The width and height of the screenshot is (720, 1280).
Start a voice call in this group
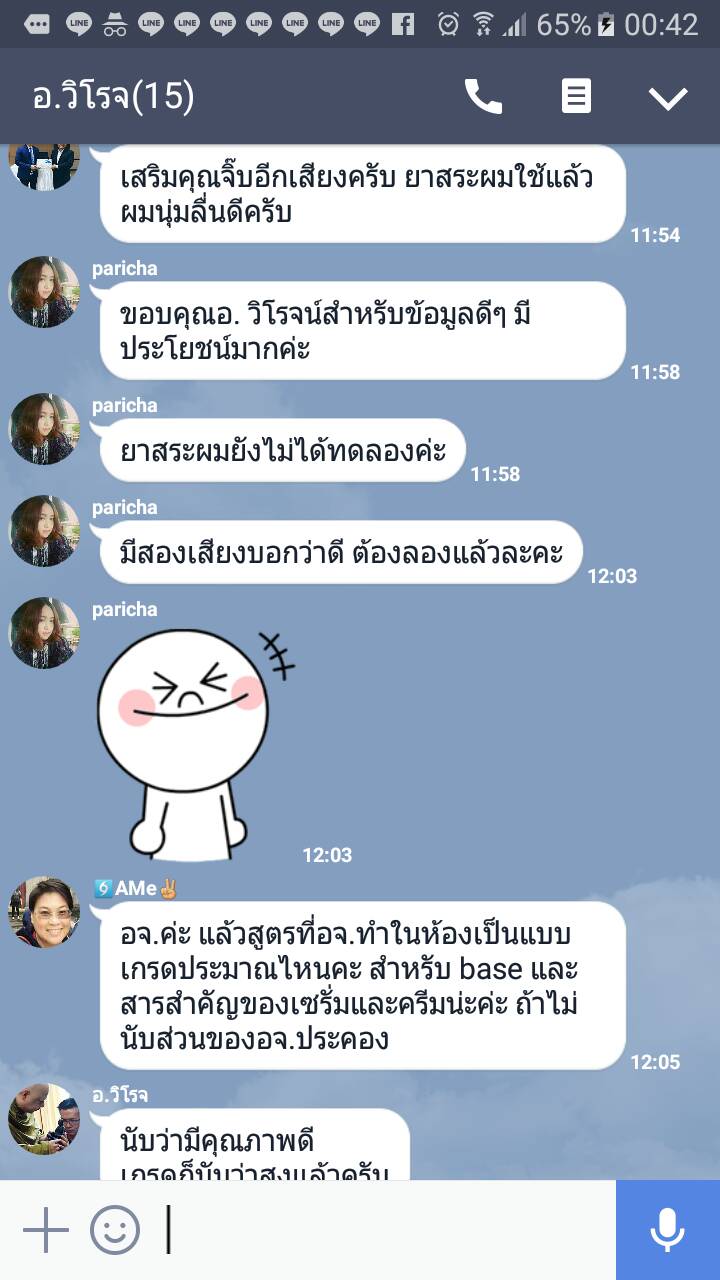coord(483,97)
